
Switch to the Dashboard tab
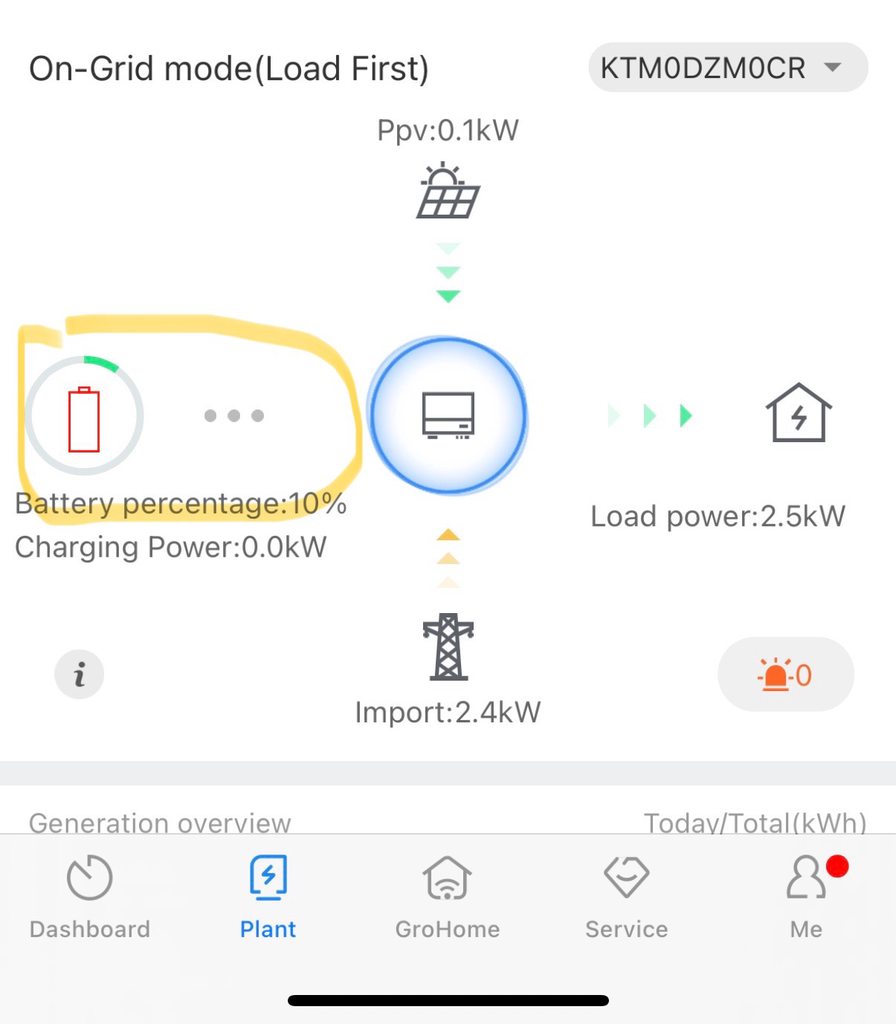[89, 898]
